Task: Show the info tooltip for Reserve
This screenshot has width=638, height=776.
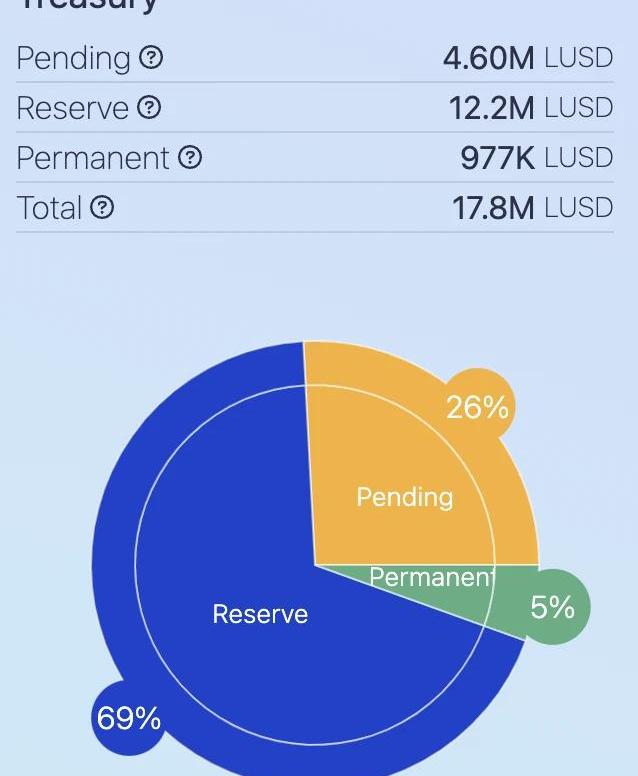Action: [x=149, y=108]
